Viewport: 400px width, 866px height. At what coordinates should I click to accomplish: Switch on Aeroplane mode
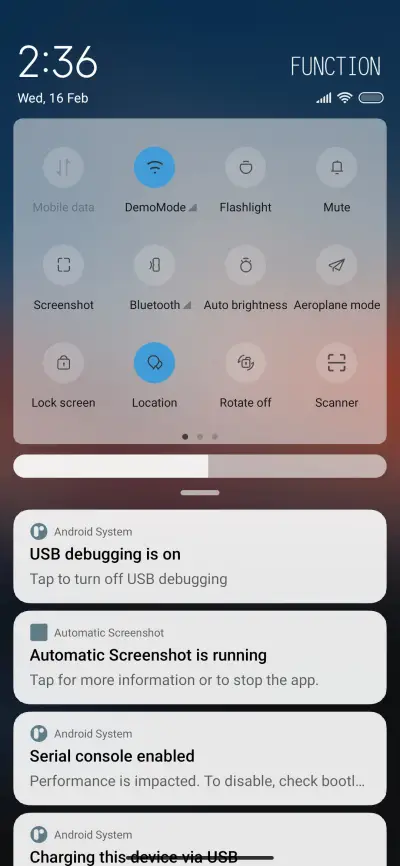click(x=336, y=265)
